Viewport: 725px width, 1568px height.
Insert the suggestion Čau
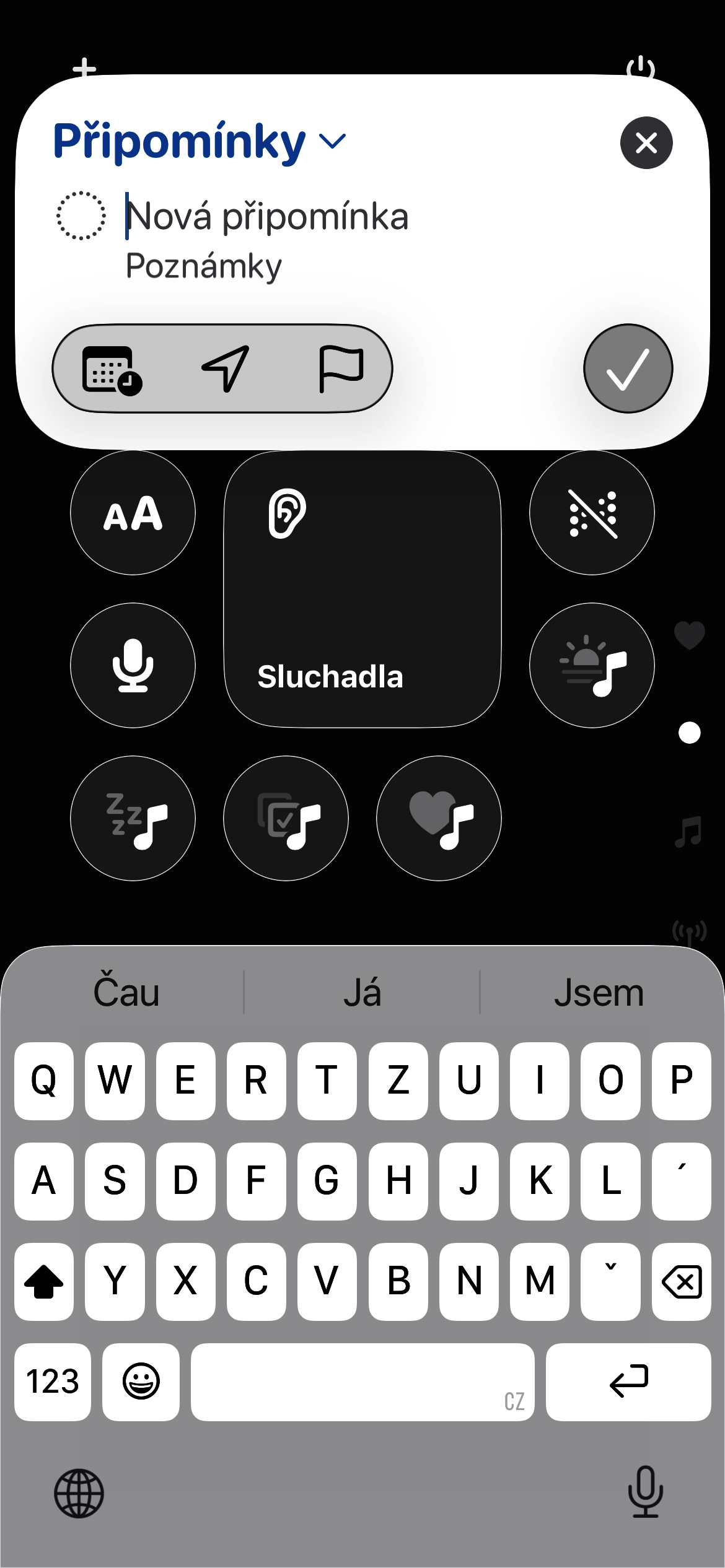tap(126, 992)
